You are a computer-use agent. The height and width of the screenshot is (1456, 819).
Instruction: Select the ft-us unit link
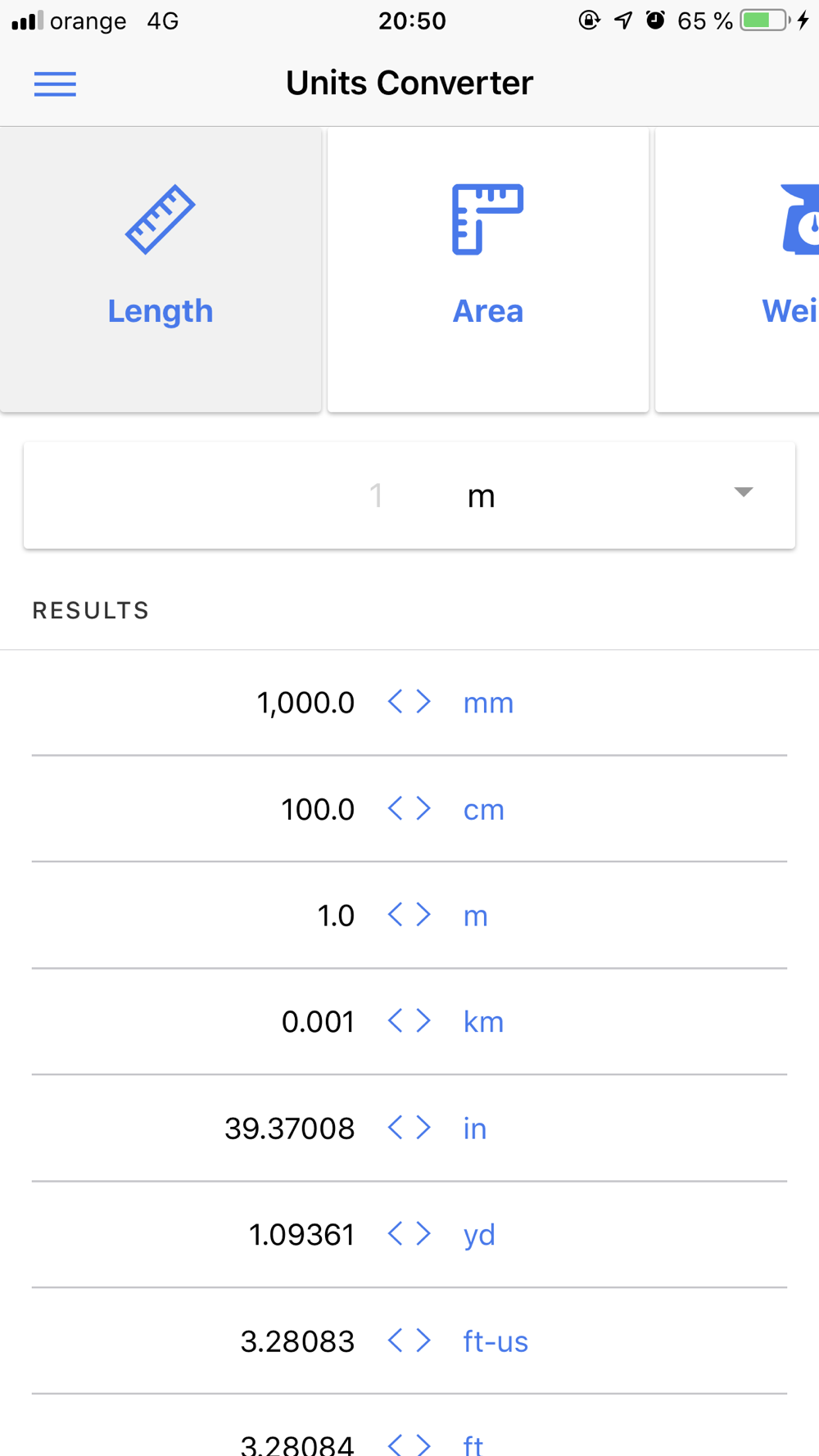coord(495,1341)
